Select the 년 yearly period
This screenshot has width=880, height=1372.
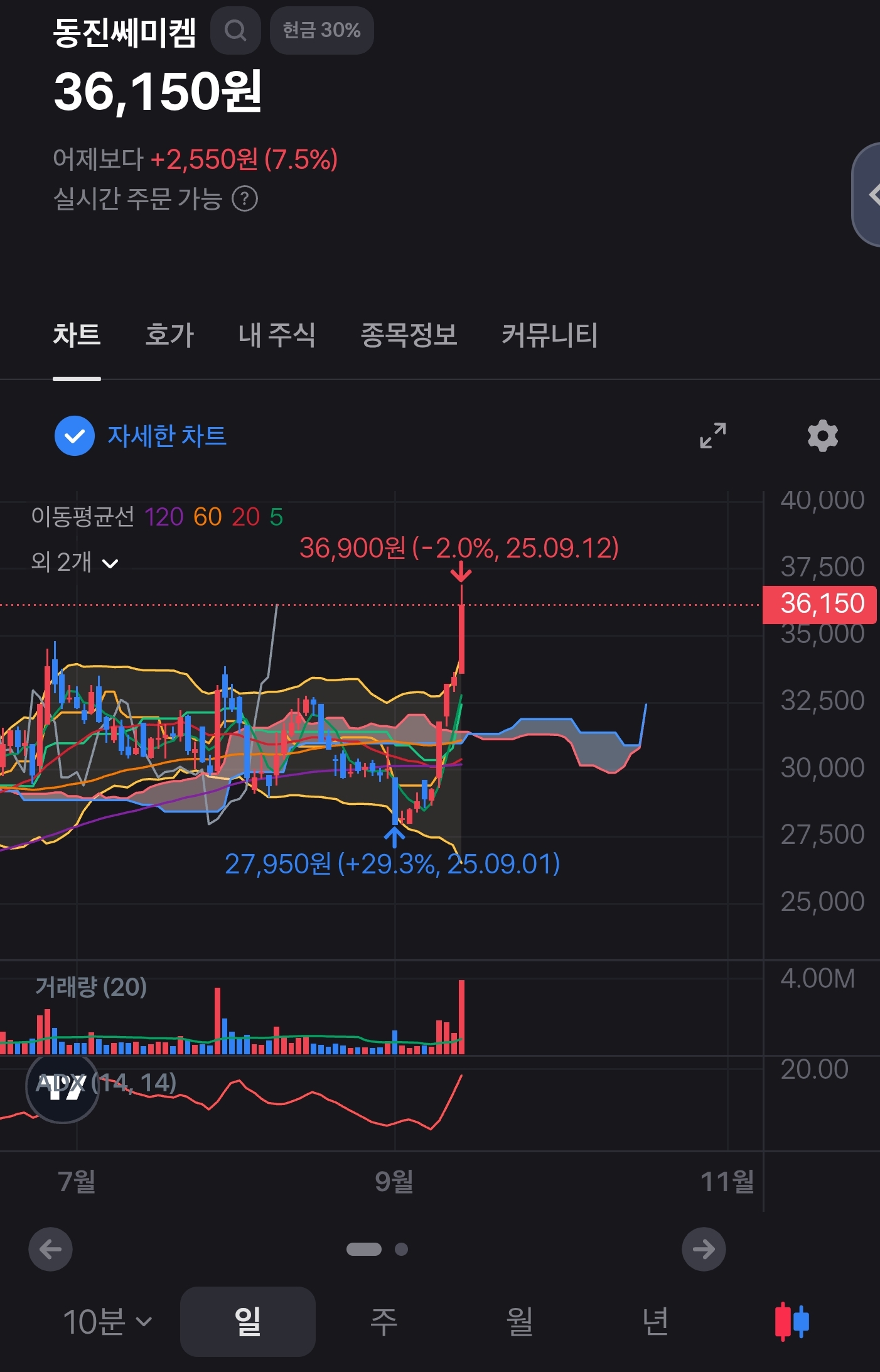(x=655, y=1322)
